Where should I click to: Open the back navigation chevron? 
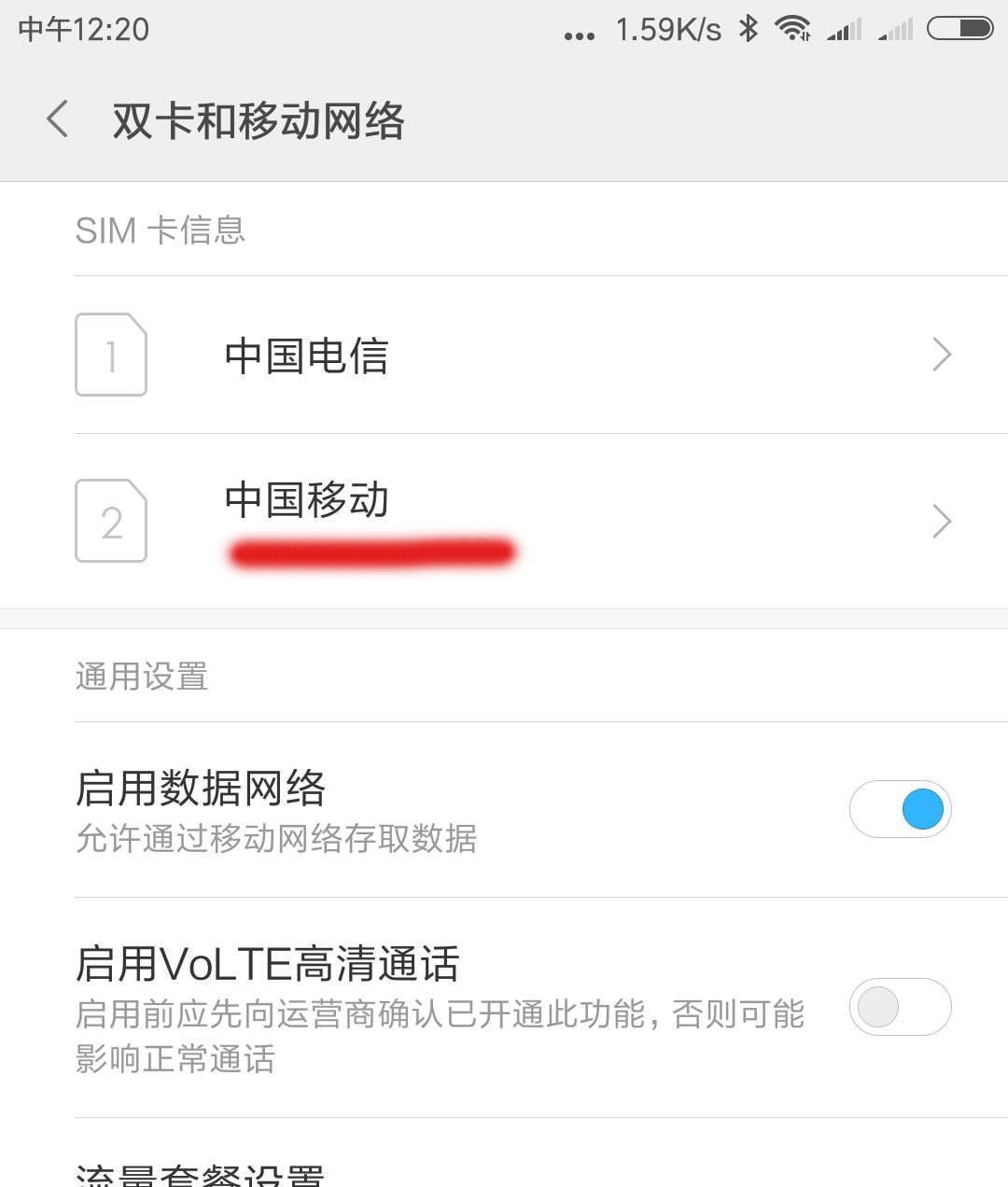click(x=56, y=119)
